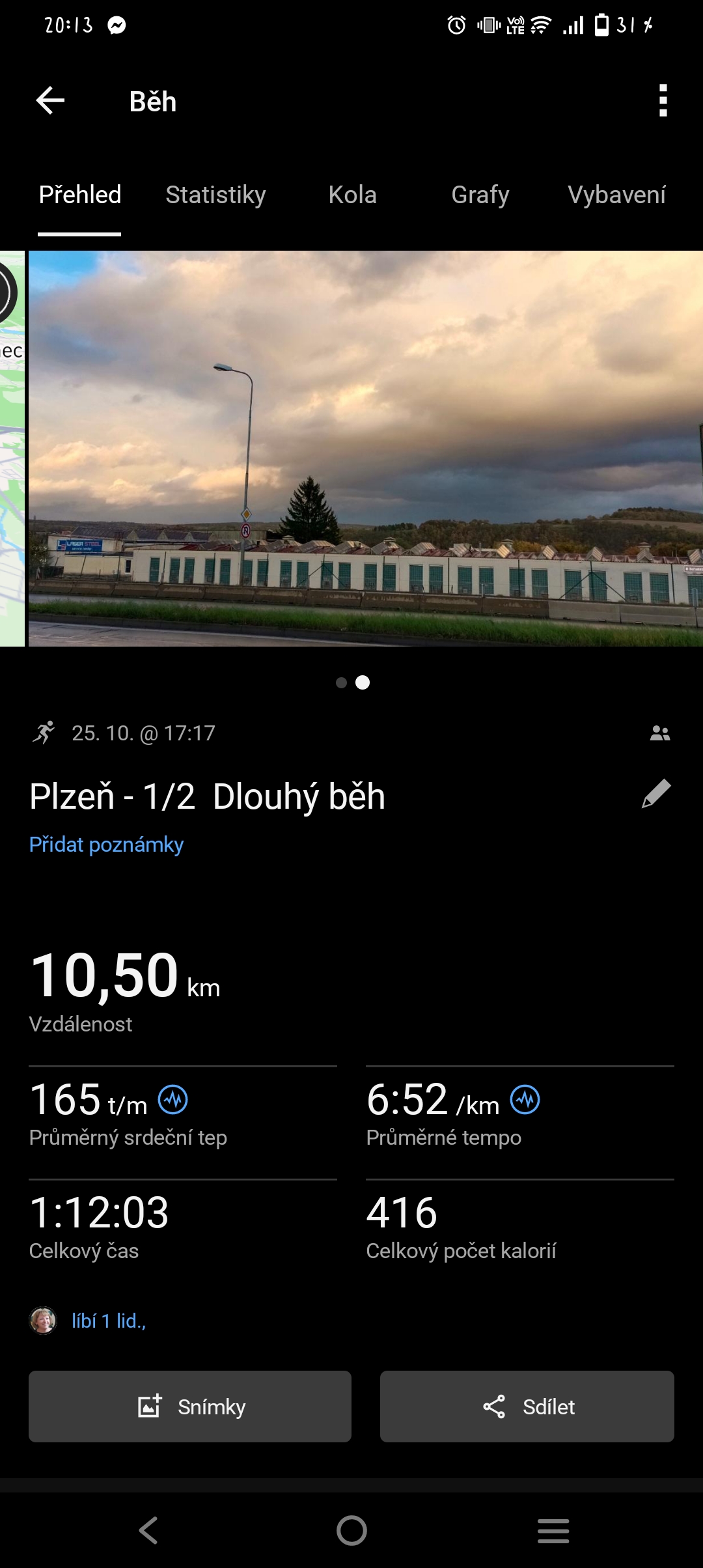Image resolution: width=703 pixels, height=1568 pixels.
Task: Edit the activity name with the pencil icon
Action: pos(656,794)
